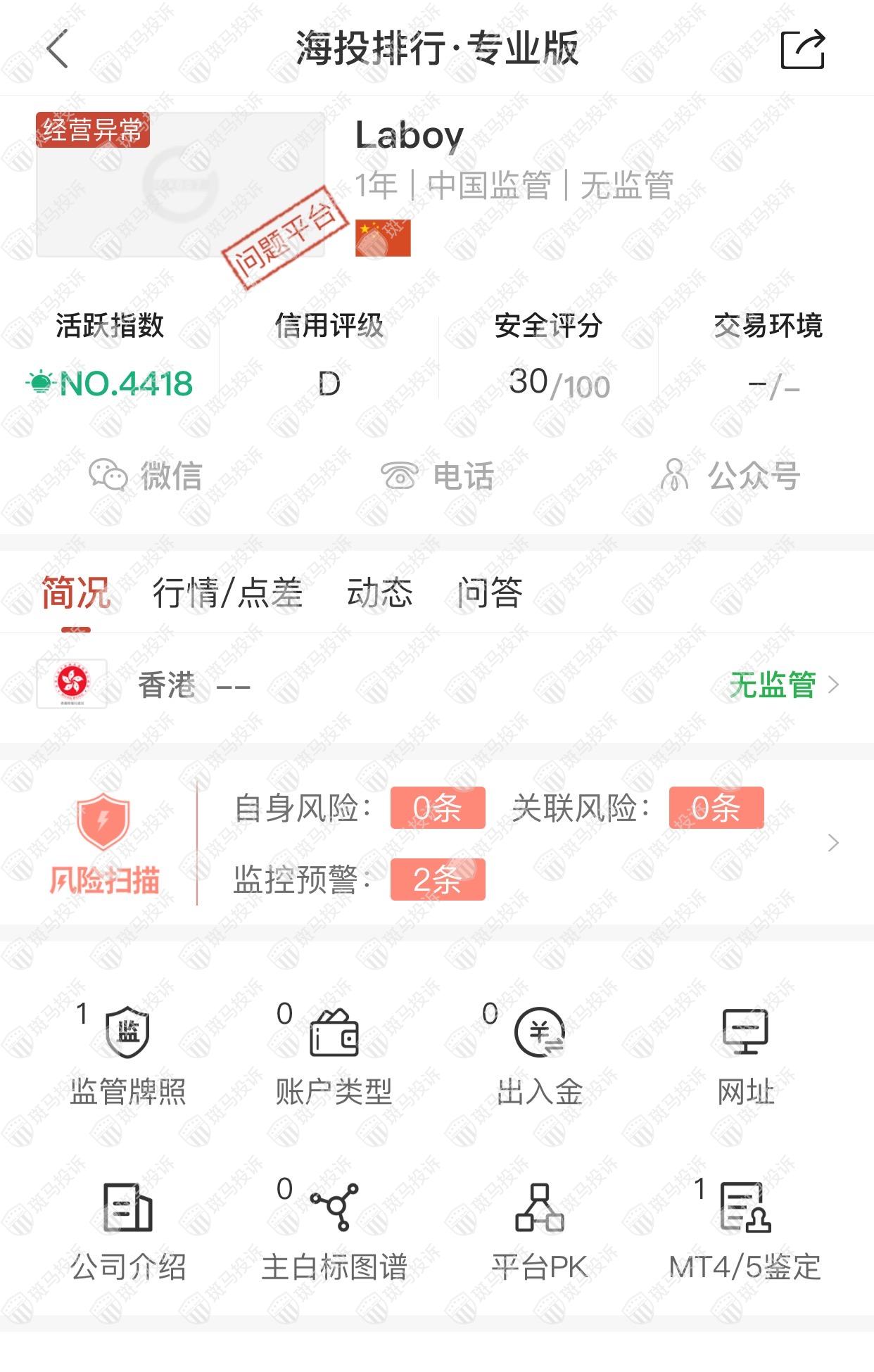Share this Laboy platform page

[x=802, y=49]
